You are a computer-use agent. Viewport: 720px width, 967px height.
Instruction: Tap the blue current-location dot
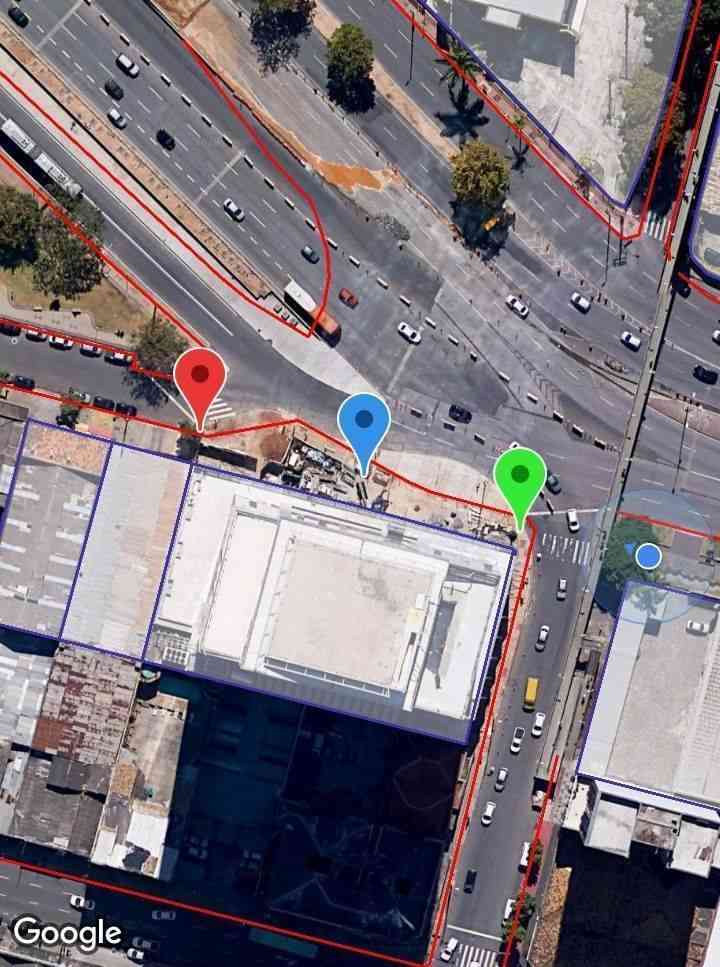tap(649, 555)
